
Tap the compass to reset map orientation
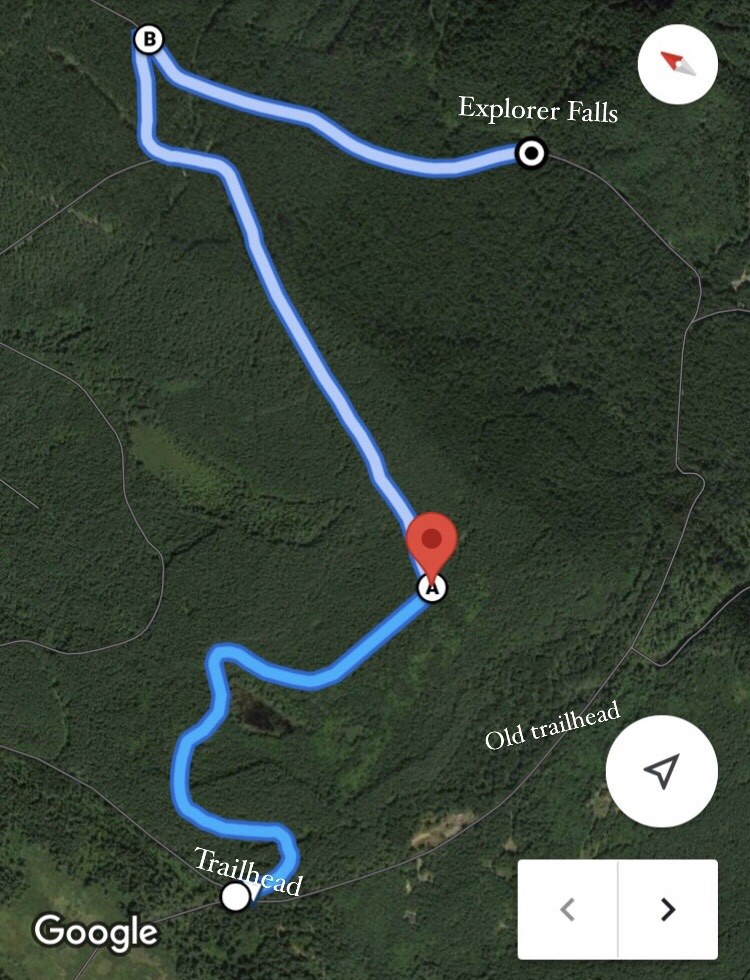[x=677, y=64]
